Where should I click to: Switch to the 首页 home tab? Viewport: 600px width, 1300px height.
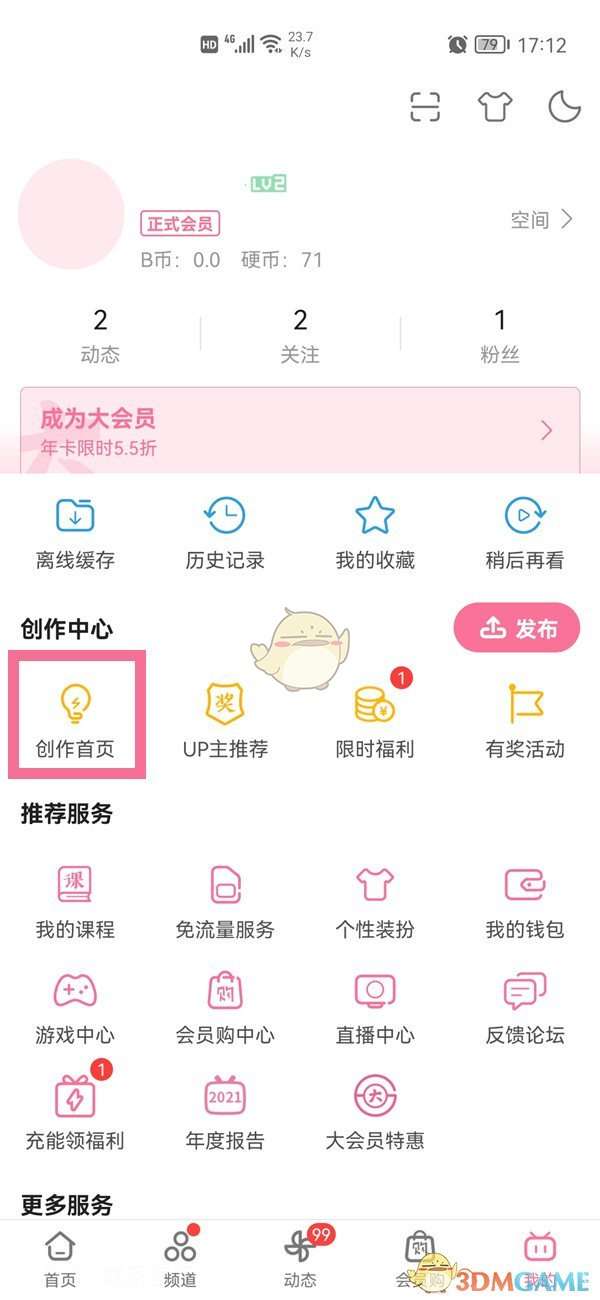point(60,1258)
